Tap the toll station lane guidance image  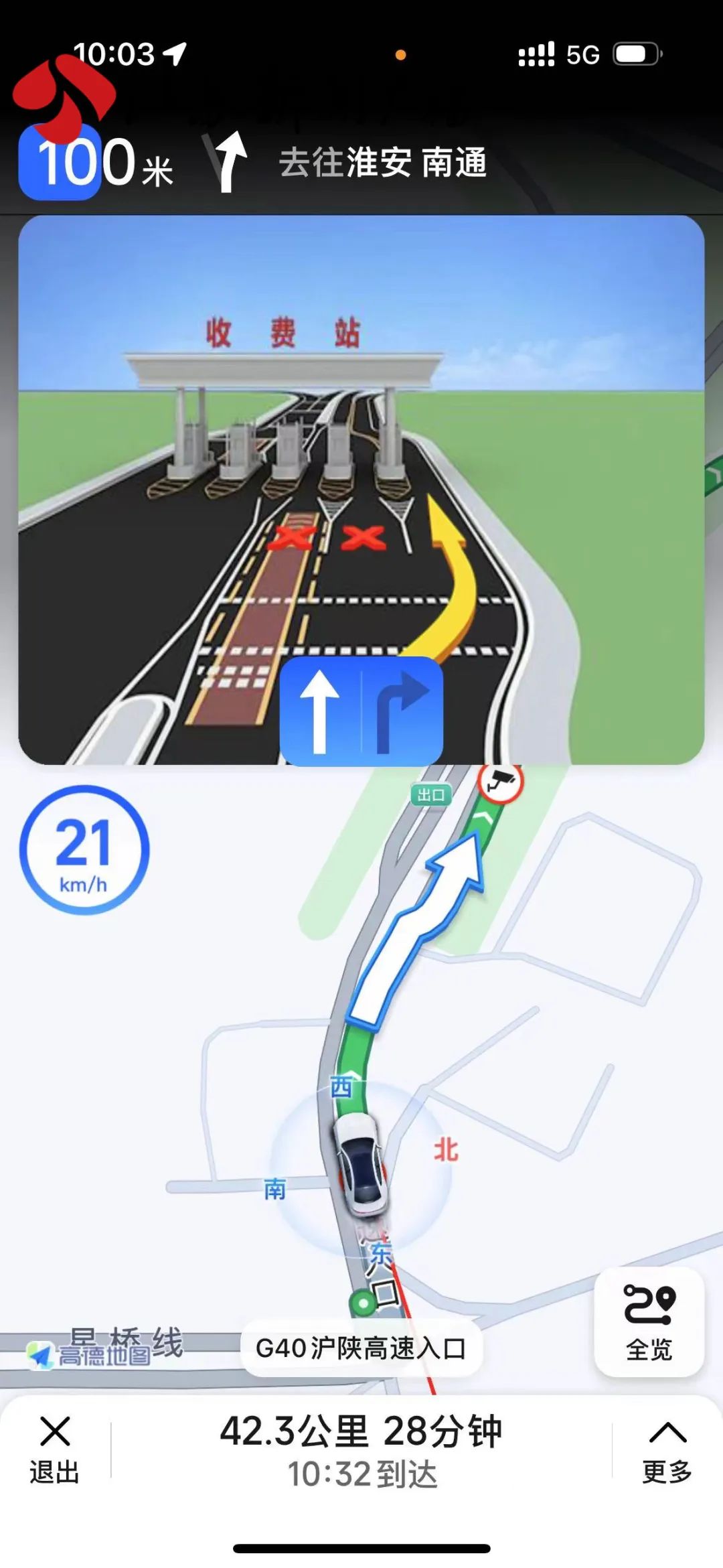(361, 489)
